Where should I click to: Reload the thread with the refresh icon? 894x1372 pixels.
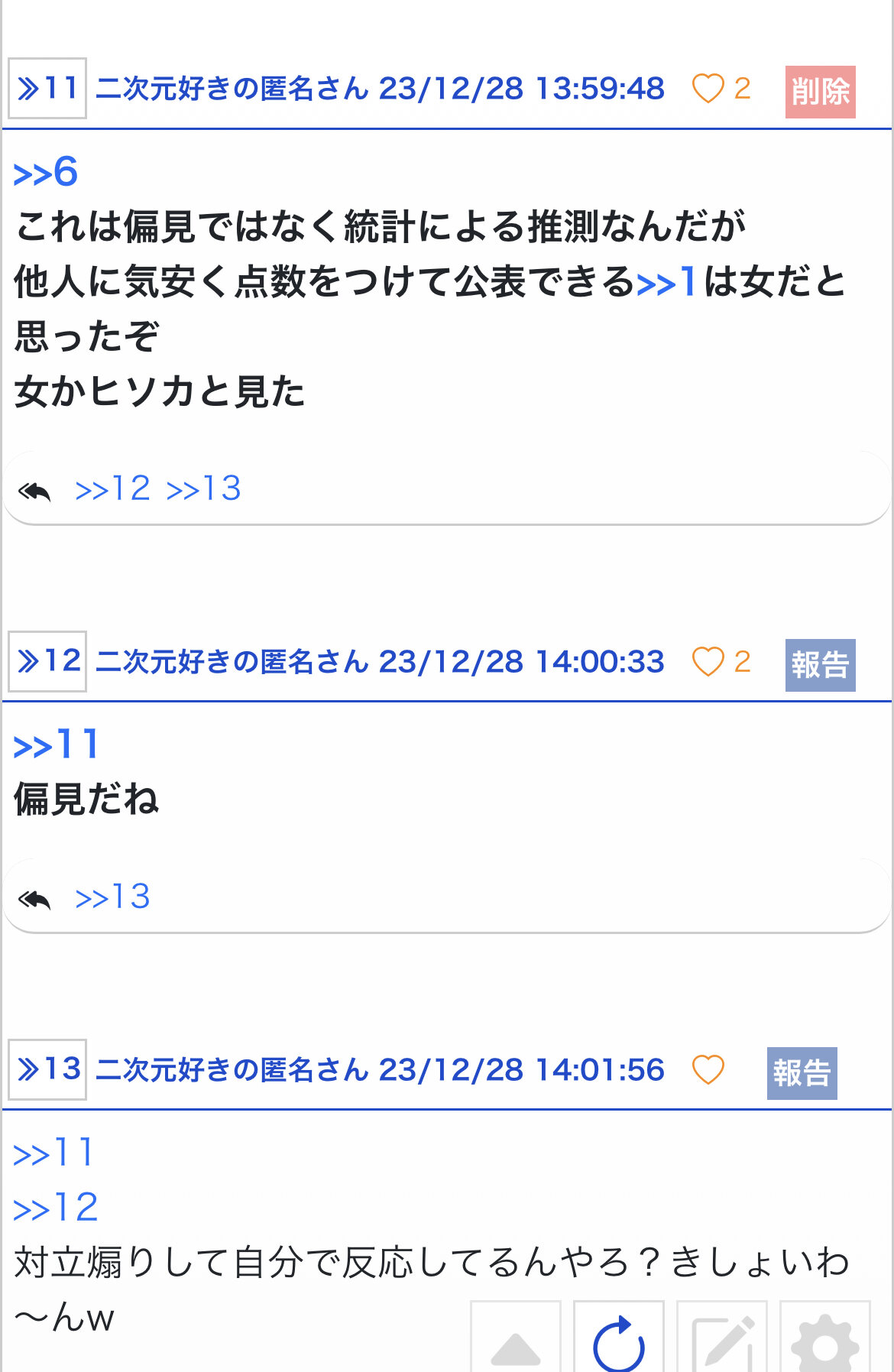point(618,1341)
